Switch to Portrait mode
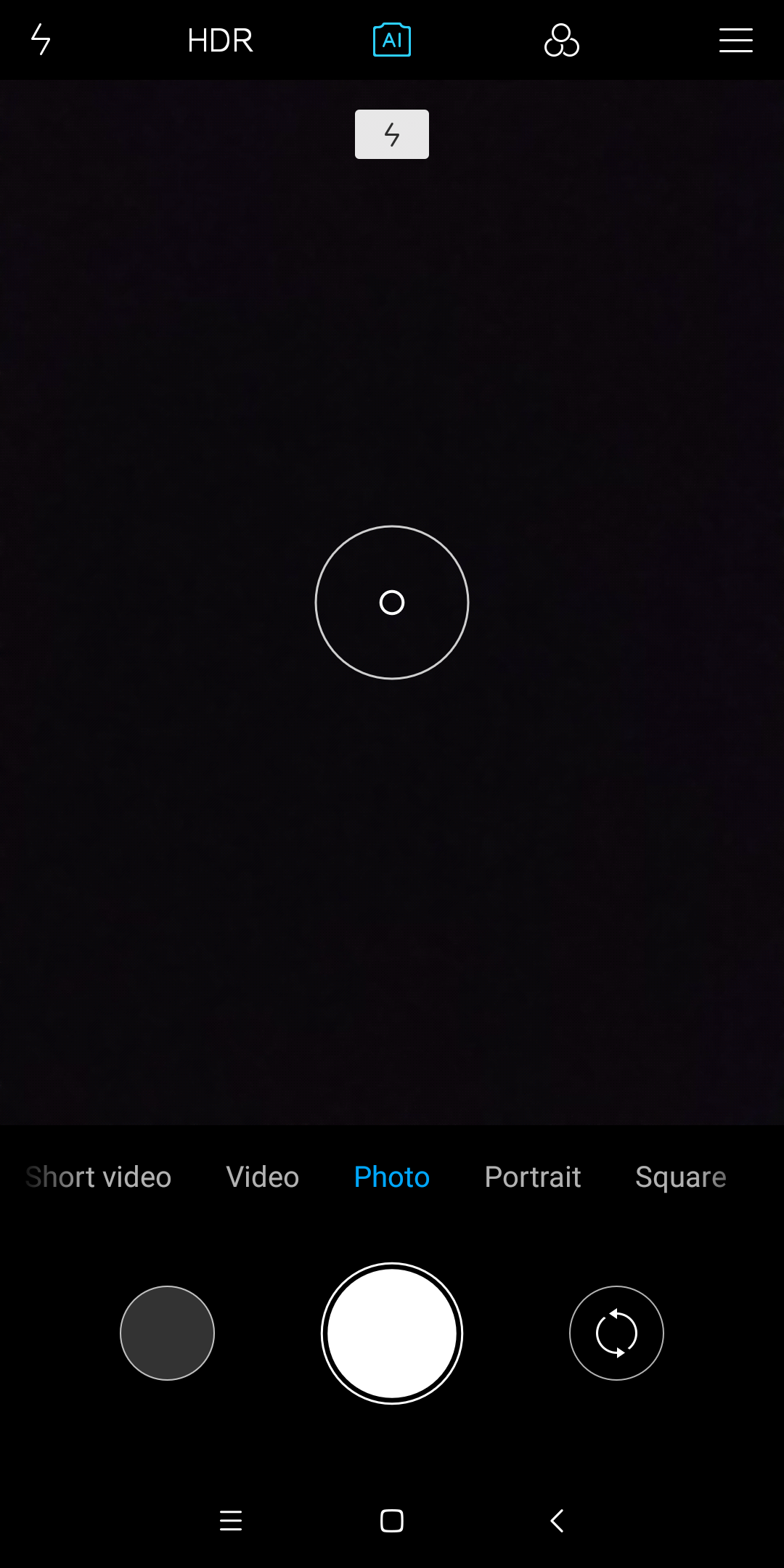Image resolution: width=784 pixels, height=1568 pixels. 533,1177
